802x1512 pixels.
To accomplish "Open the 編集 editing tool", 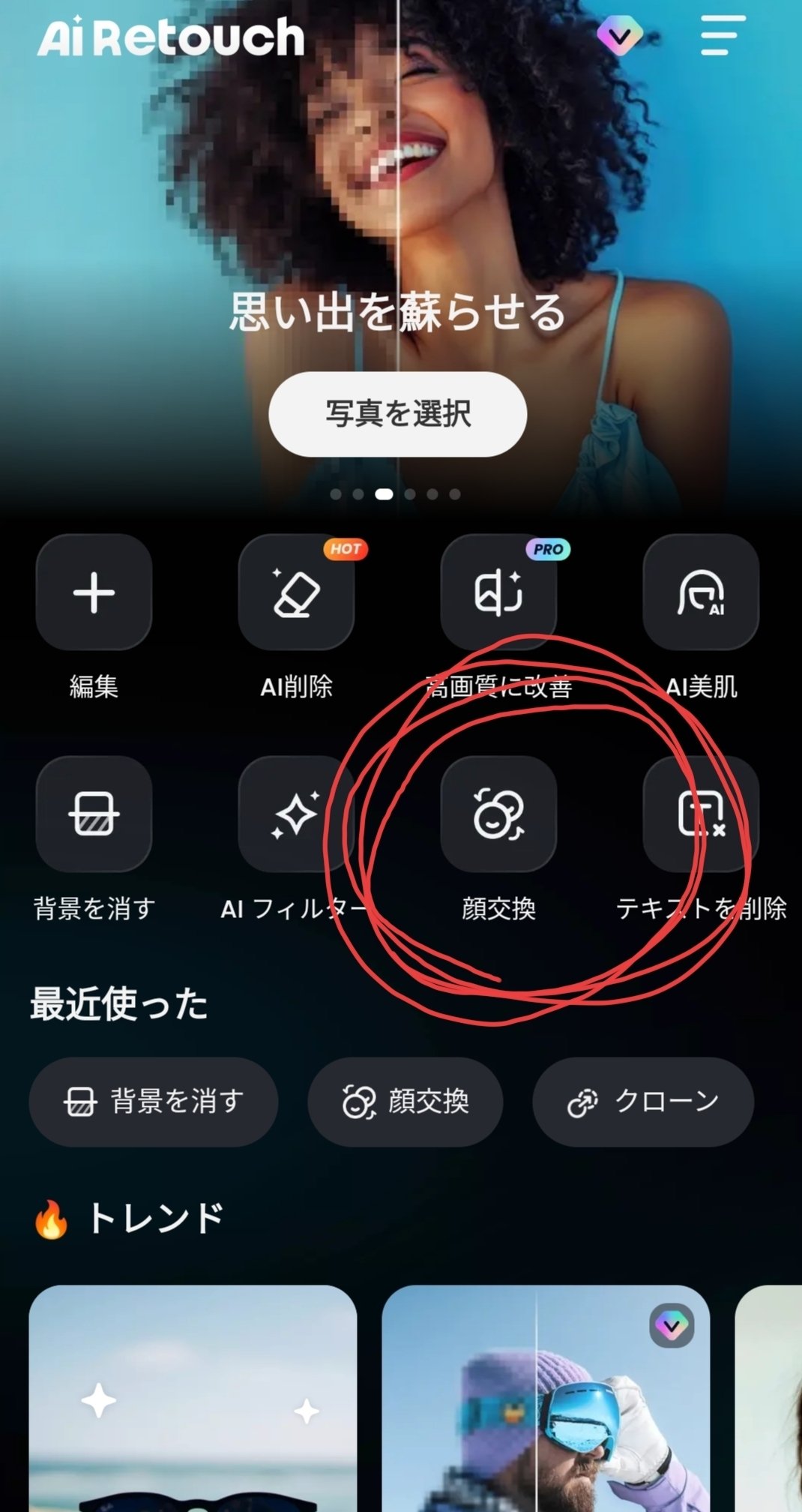I will (94, 593).
